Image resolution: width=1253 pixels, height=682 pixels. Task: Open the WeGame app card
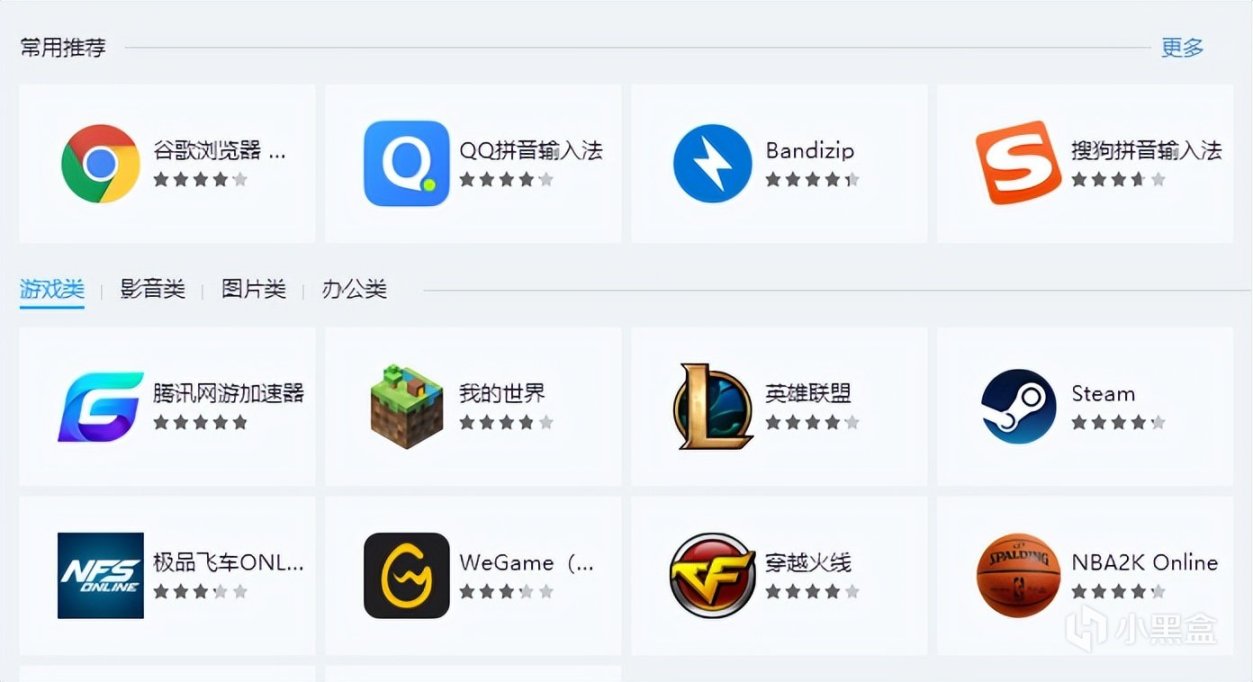point(473,575)
